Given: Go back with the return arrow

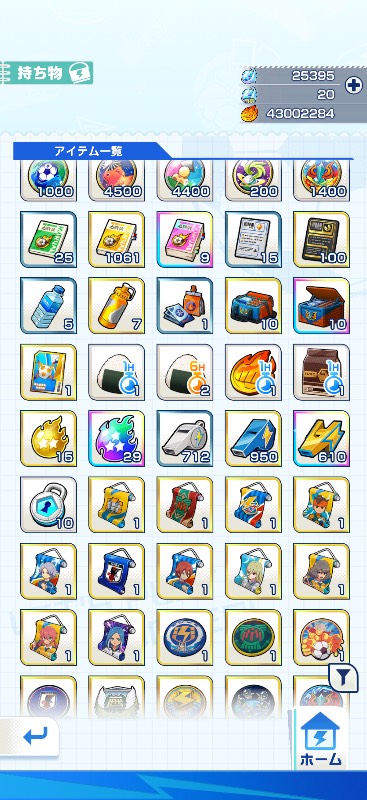Looking at the screenshot, I should tap(36, 736).
